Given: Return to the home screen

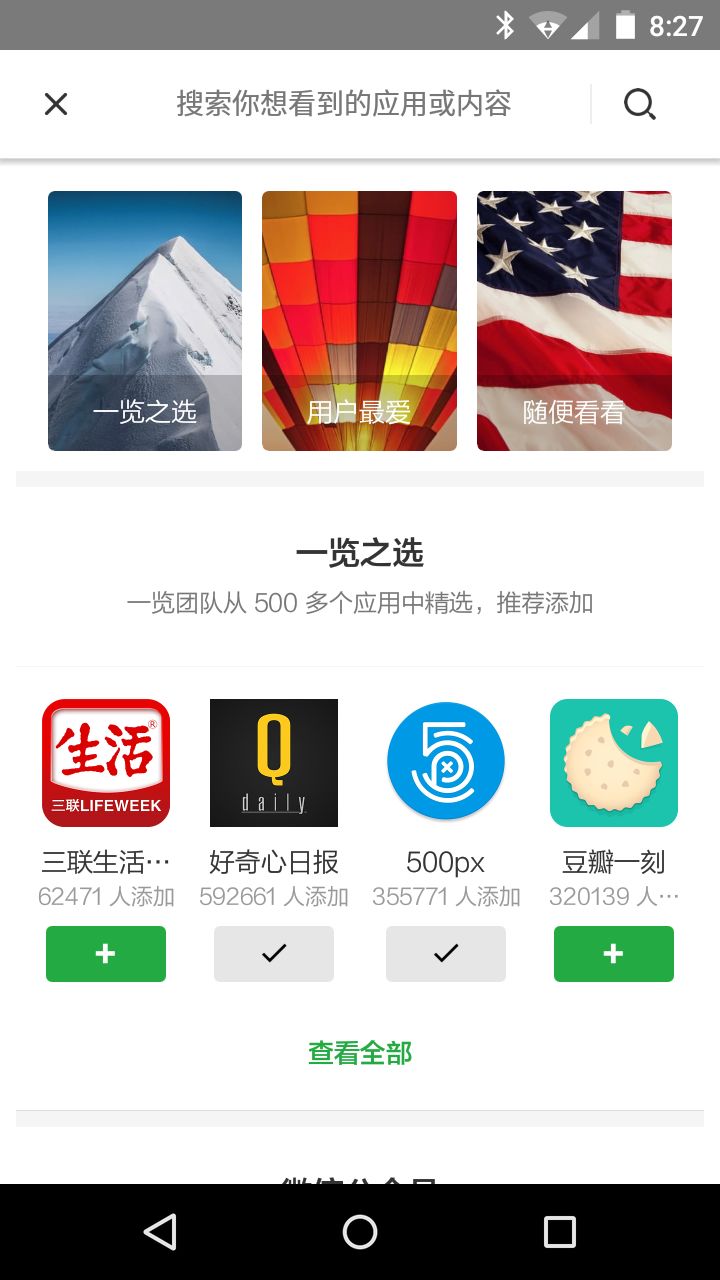Looking at the screenshot, I should pyautogui.click(x=360, y=1232).
